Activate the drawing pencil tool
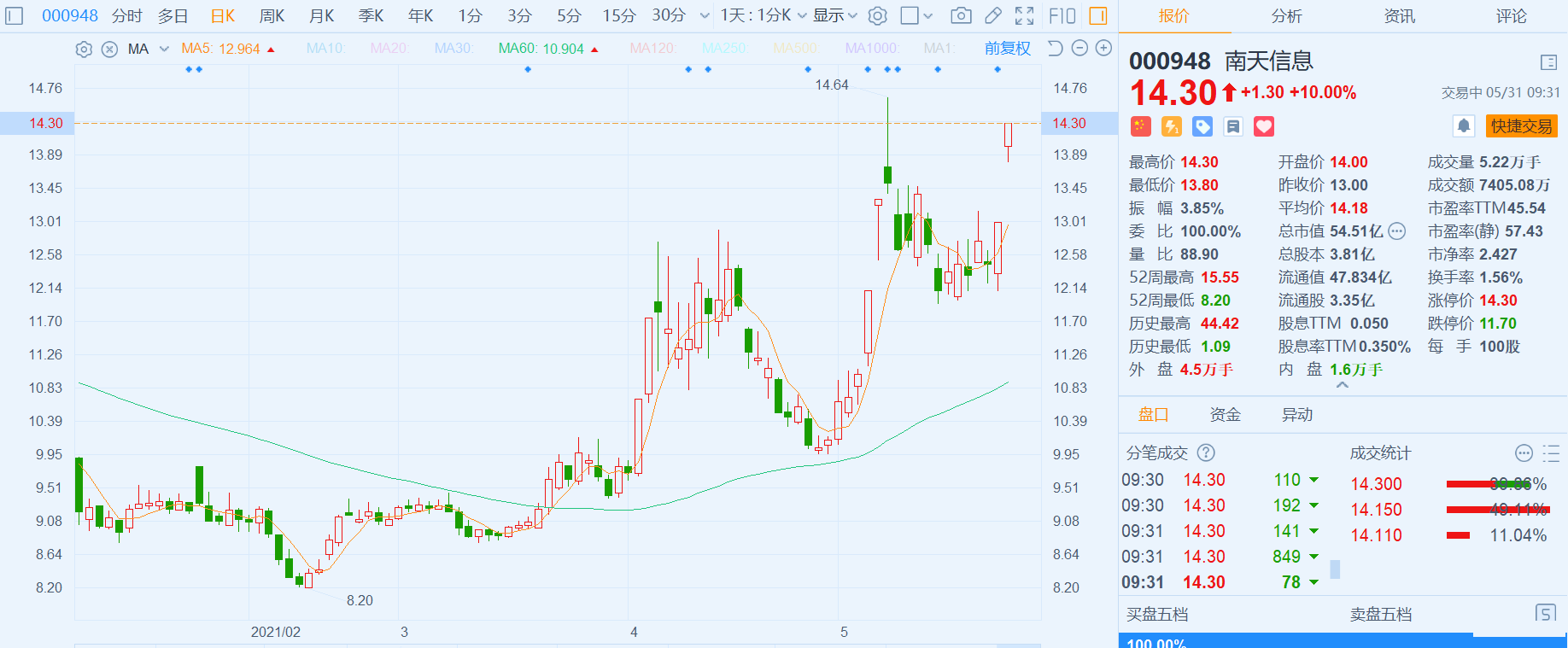1568x648 pixels. tap(992, 15)
